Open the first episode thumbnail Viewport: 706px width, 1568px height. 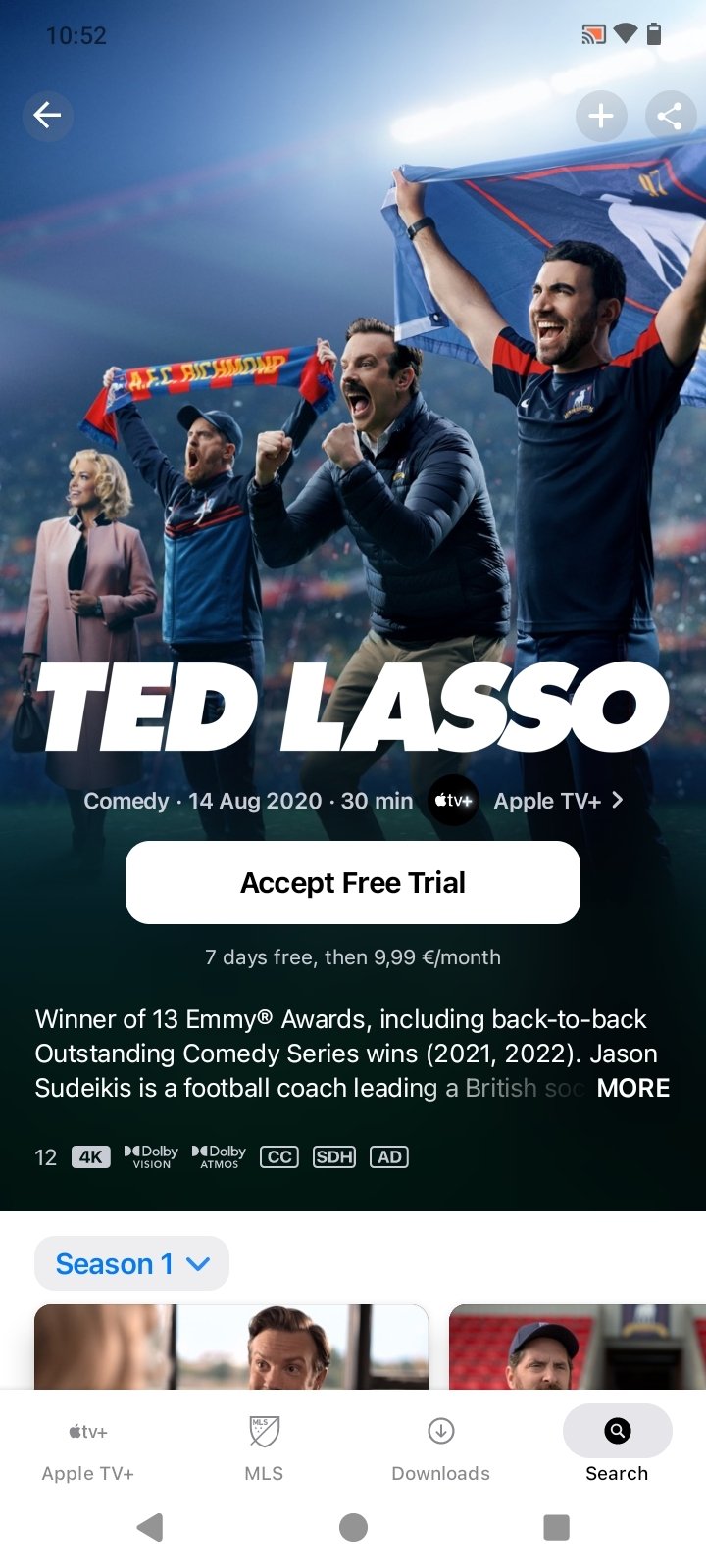click(x=231, y=1347)
